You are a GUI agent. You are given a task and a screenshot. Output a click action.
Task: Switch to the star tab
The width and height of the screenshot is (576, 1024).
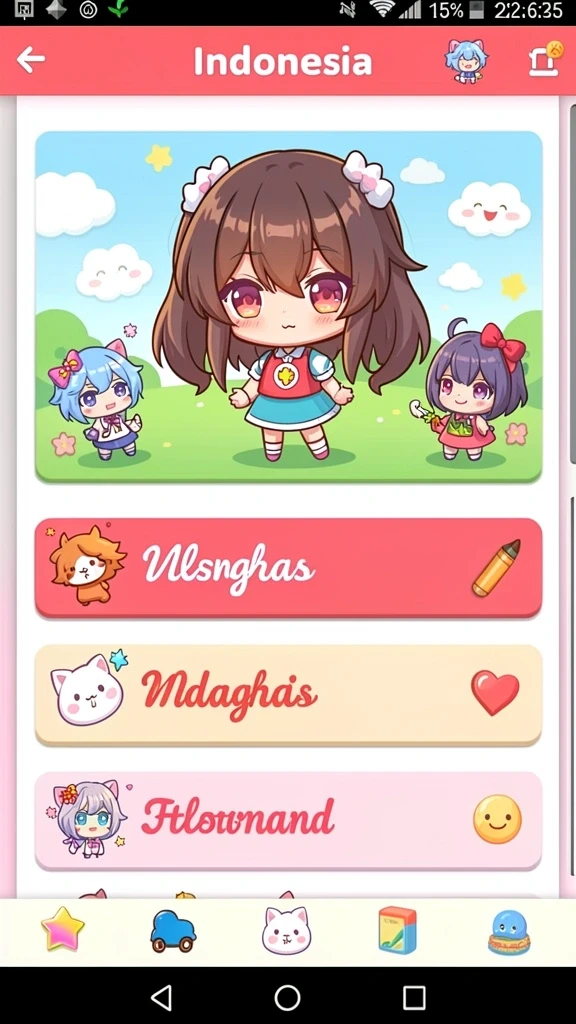(63, 930)
